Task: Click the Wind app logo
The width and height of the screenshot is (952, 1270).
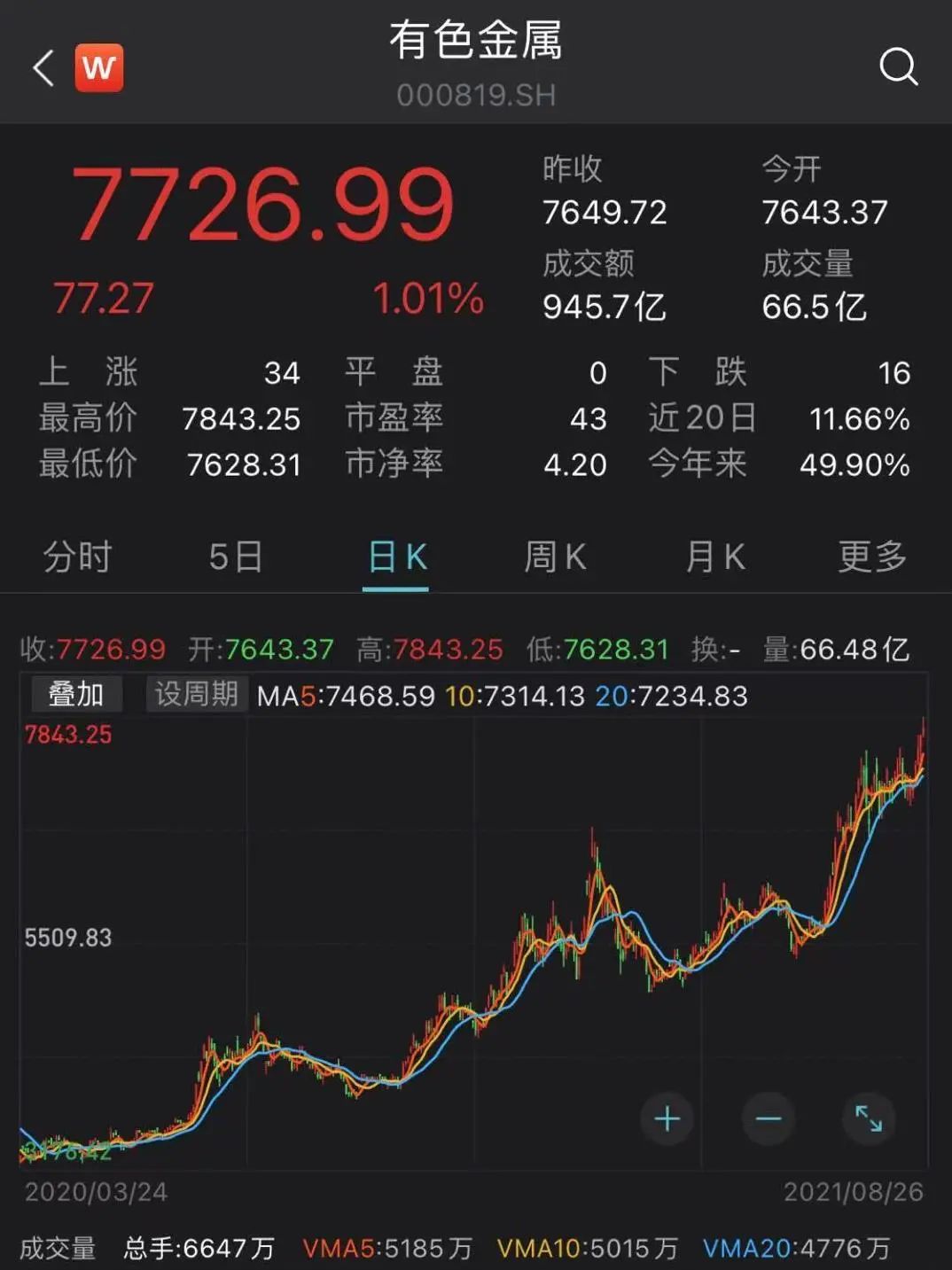Action: point(98,67)
